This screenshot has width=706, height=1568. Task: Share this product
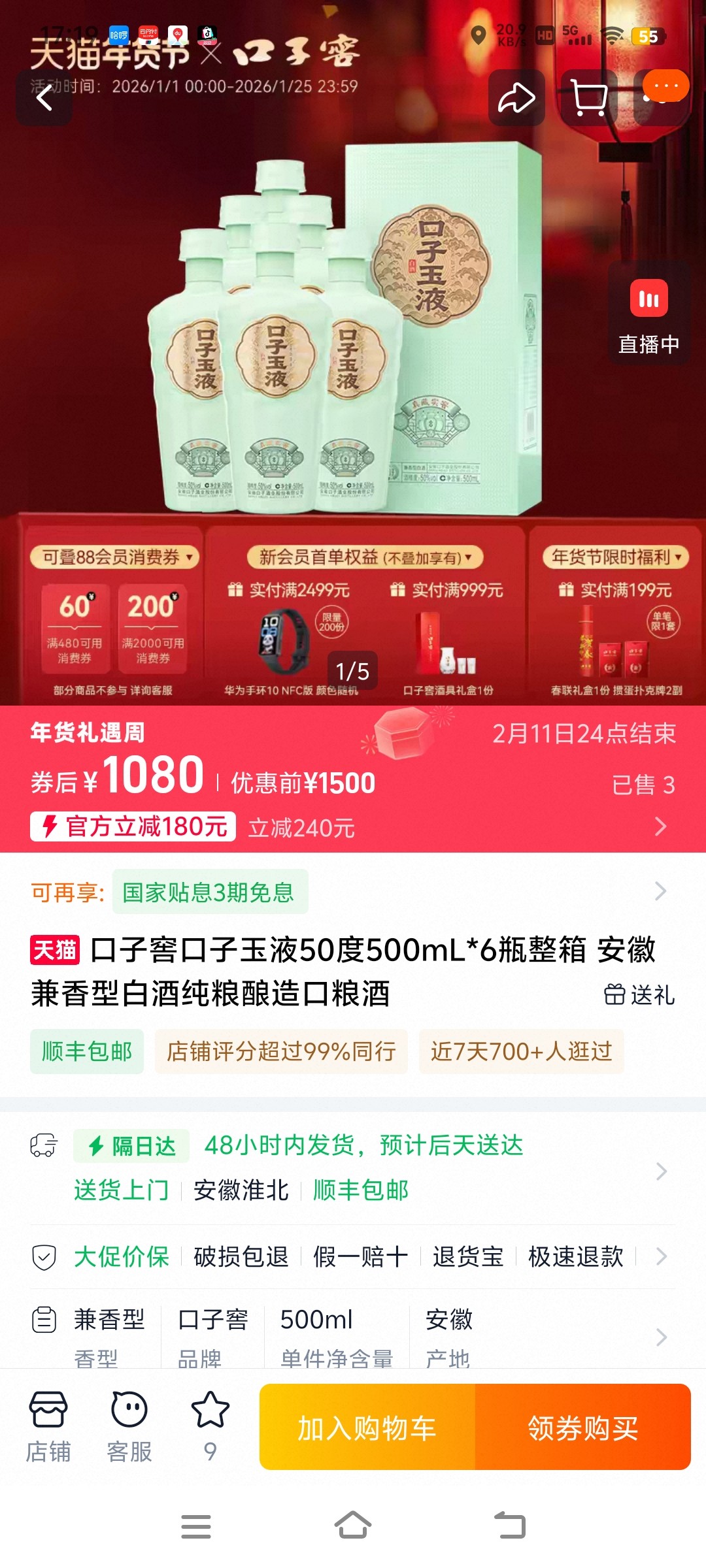point(516,98)
